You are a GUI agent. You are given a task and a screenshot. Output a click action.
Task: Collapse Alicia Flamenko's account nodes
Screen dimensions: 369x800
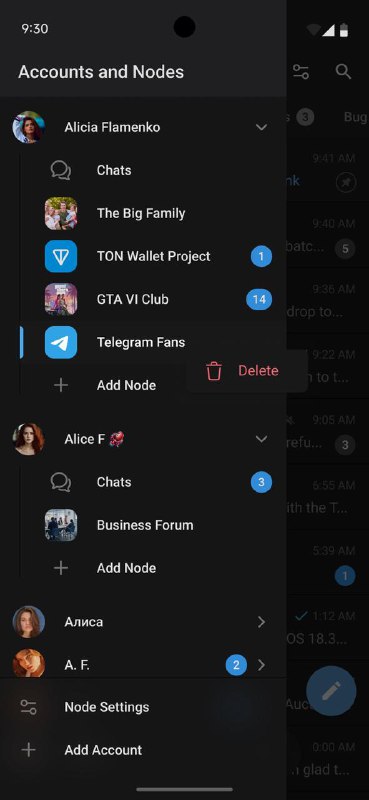coord(261,127)
